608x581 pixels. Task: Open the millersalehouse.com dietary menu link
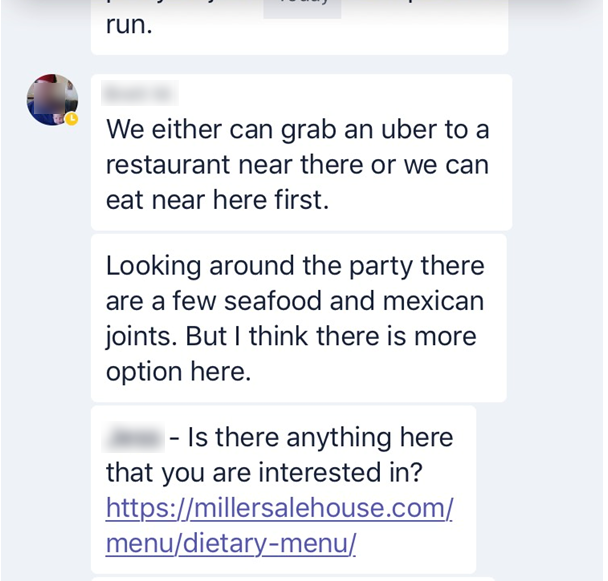(x=279, y=509)
